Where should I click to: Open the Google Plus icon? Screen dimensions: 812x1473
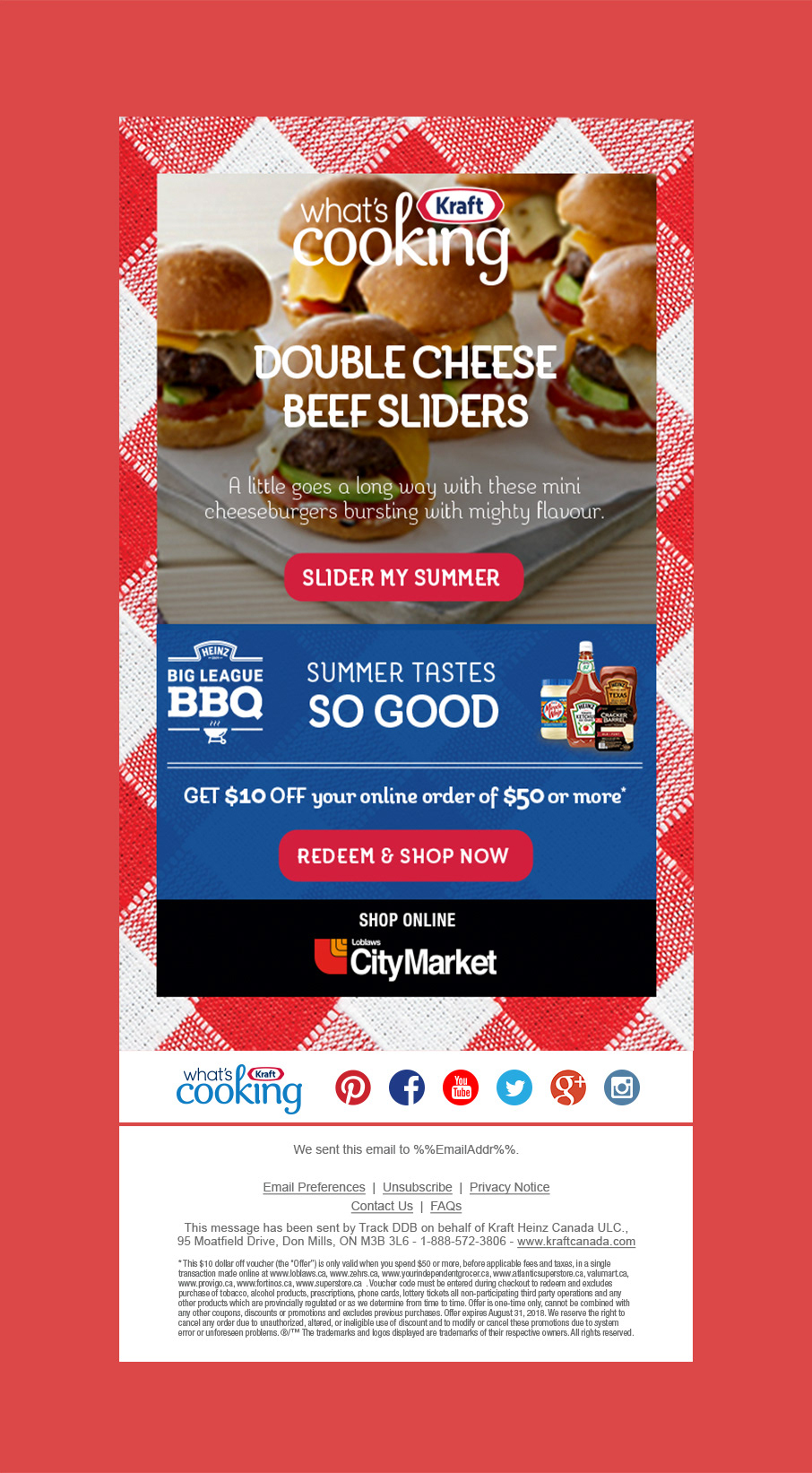click(x=568, y=1087)
